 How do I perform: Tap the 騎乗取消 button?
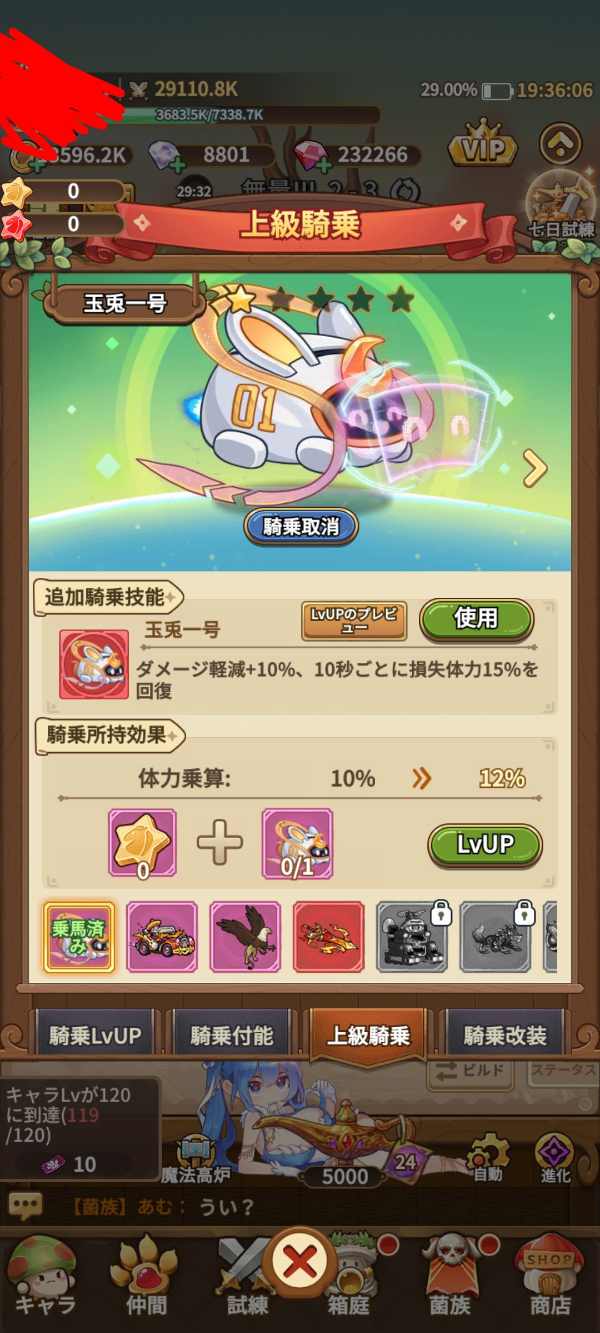coord(300,527)
